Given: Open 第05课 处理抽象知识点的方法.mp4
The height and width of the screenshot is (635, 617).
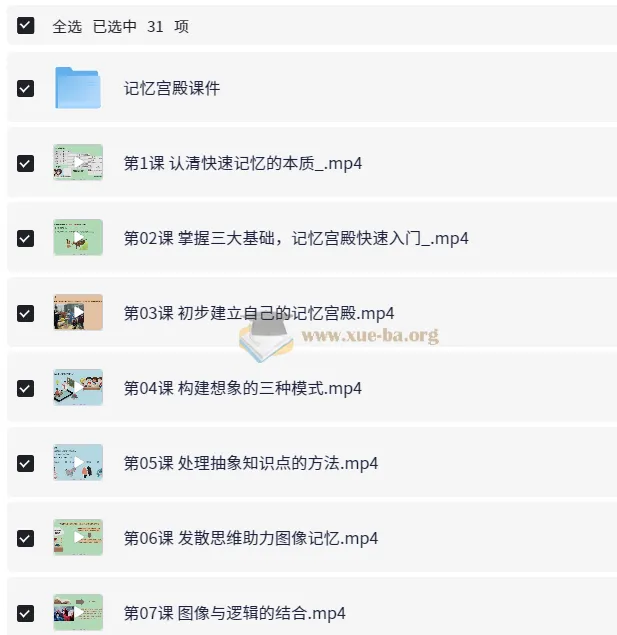Looking at the screenshot, I should pos(250,463).
